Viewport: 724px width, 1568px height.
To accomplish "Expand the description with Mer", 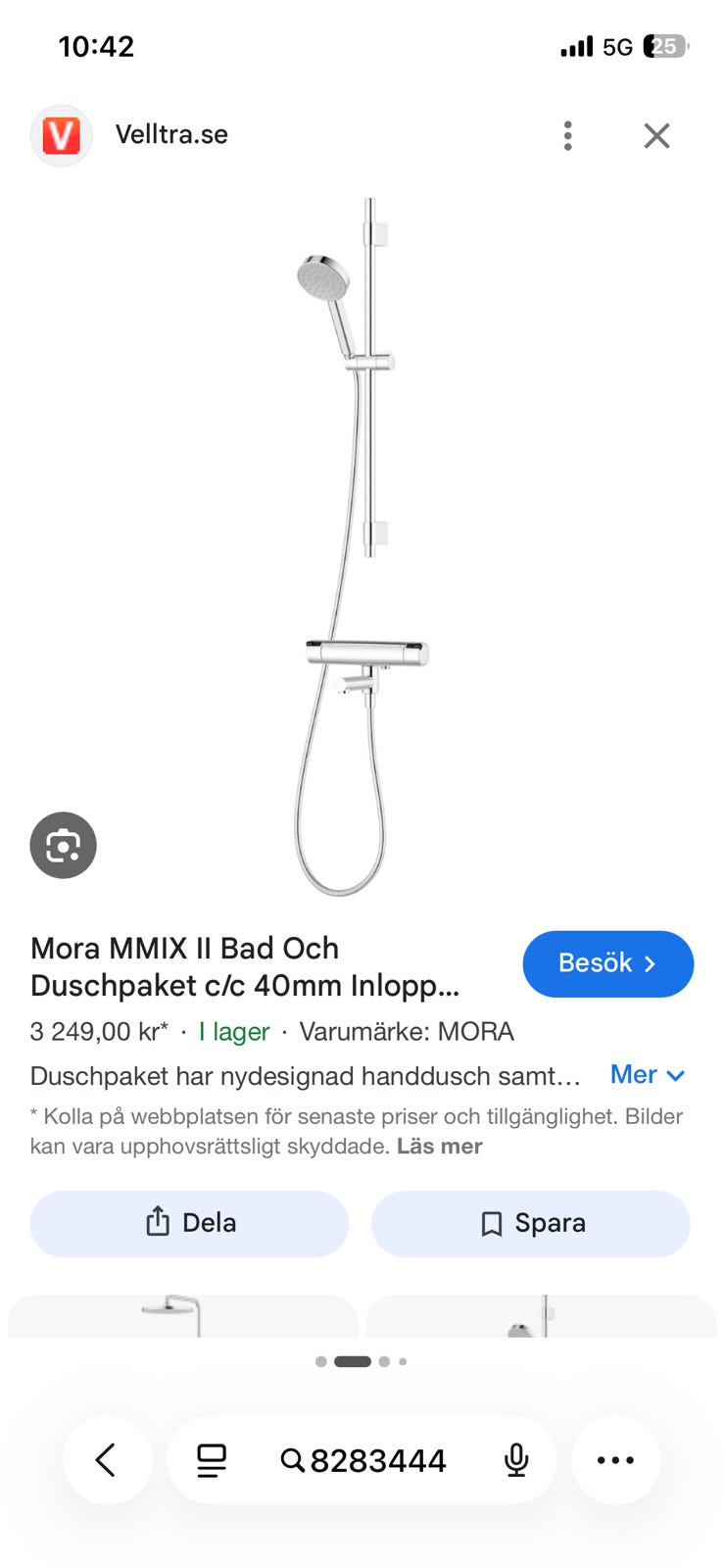I will [x=647, y=1075].
